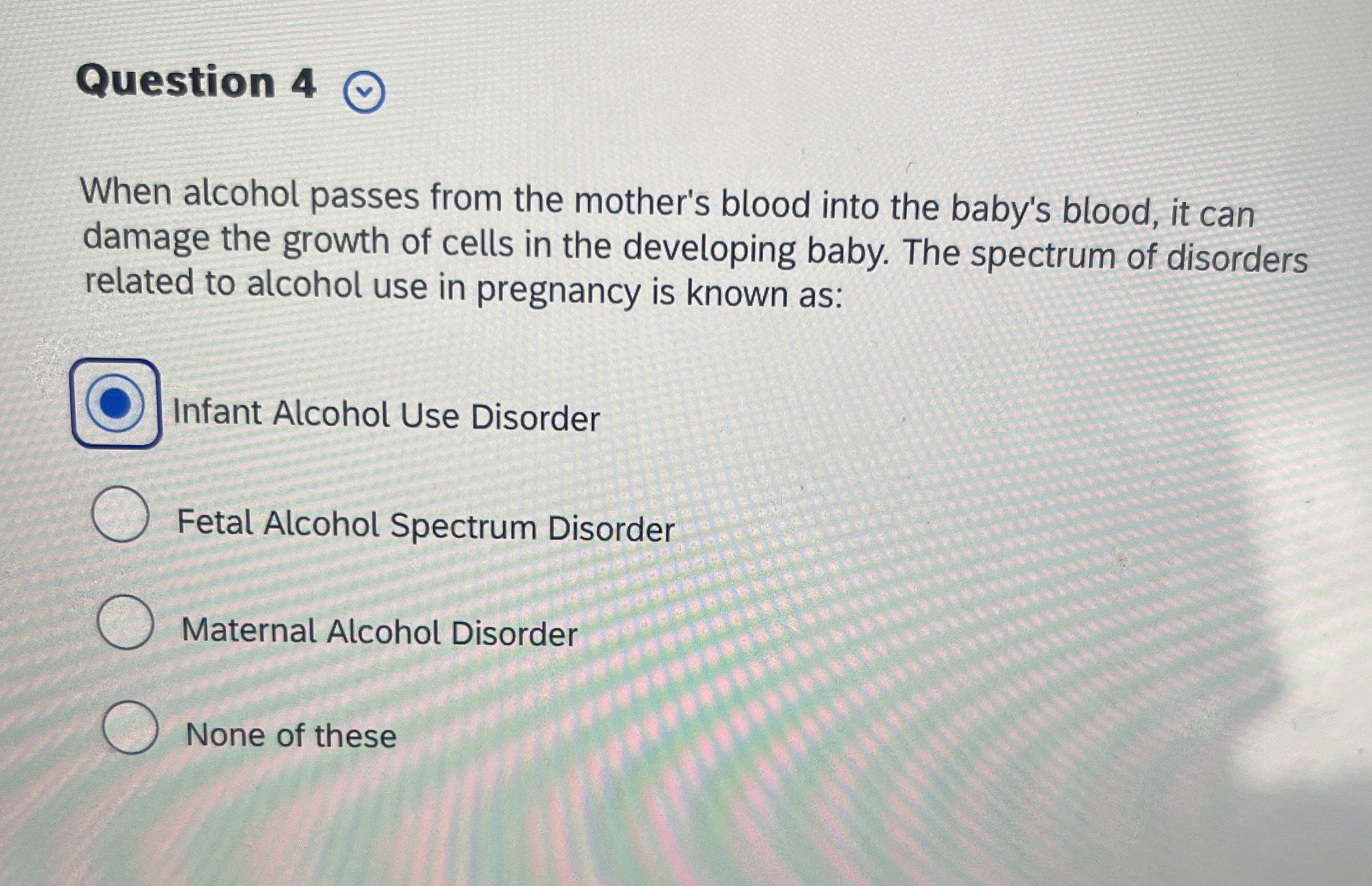
Task: Pick the Maternal Alcohol Disorder option
Action: pyautogui.click(x=126, y=622)
